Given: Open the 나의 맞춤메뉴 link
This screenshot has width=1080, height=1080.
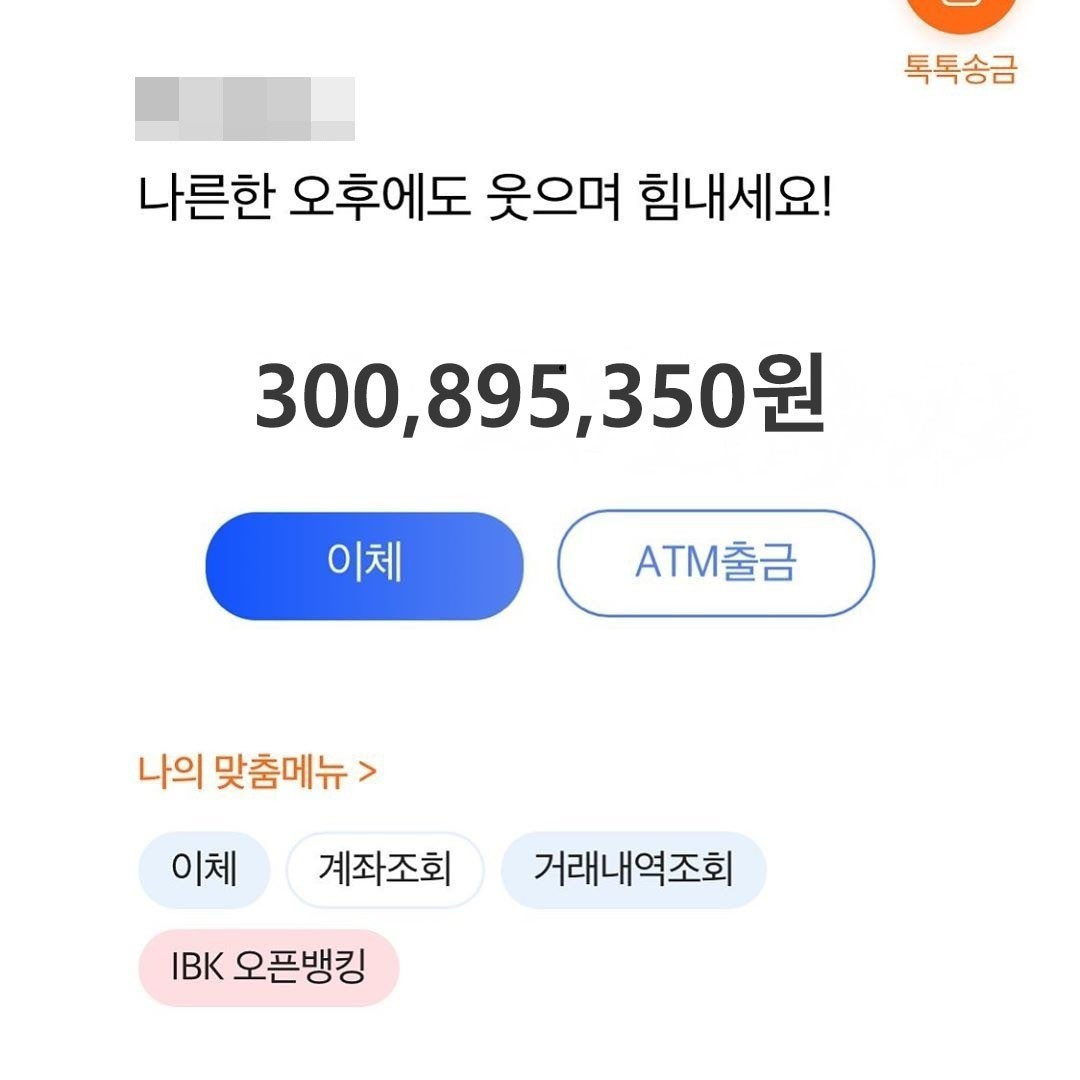Looking at the screenshot, I should tap(256, 772).
